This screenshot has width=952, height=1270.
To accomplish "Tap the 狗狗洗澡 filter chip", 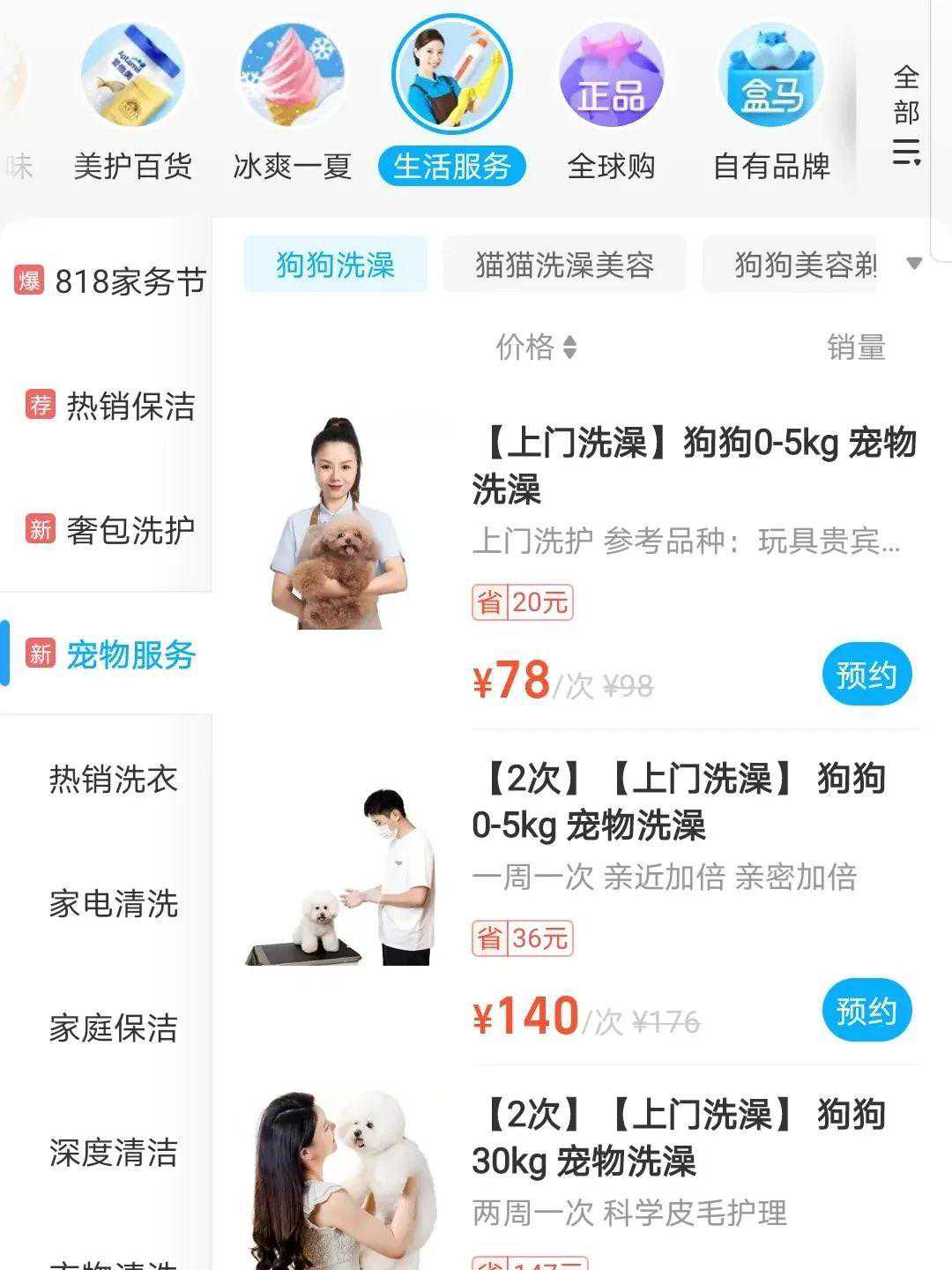I will coord(335,265).
